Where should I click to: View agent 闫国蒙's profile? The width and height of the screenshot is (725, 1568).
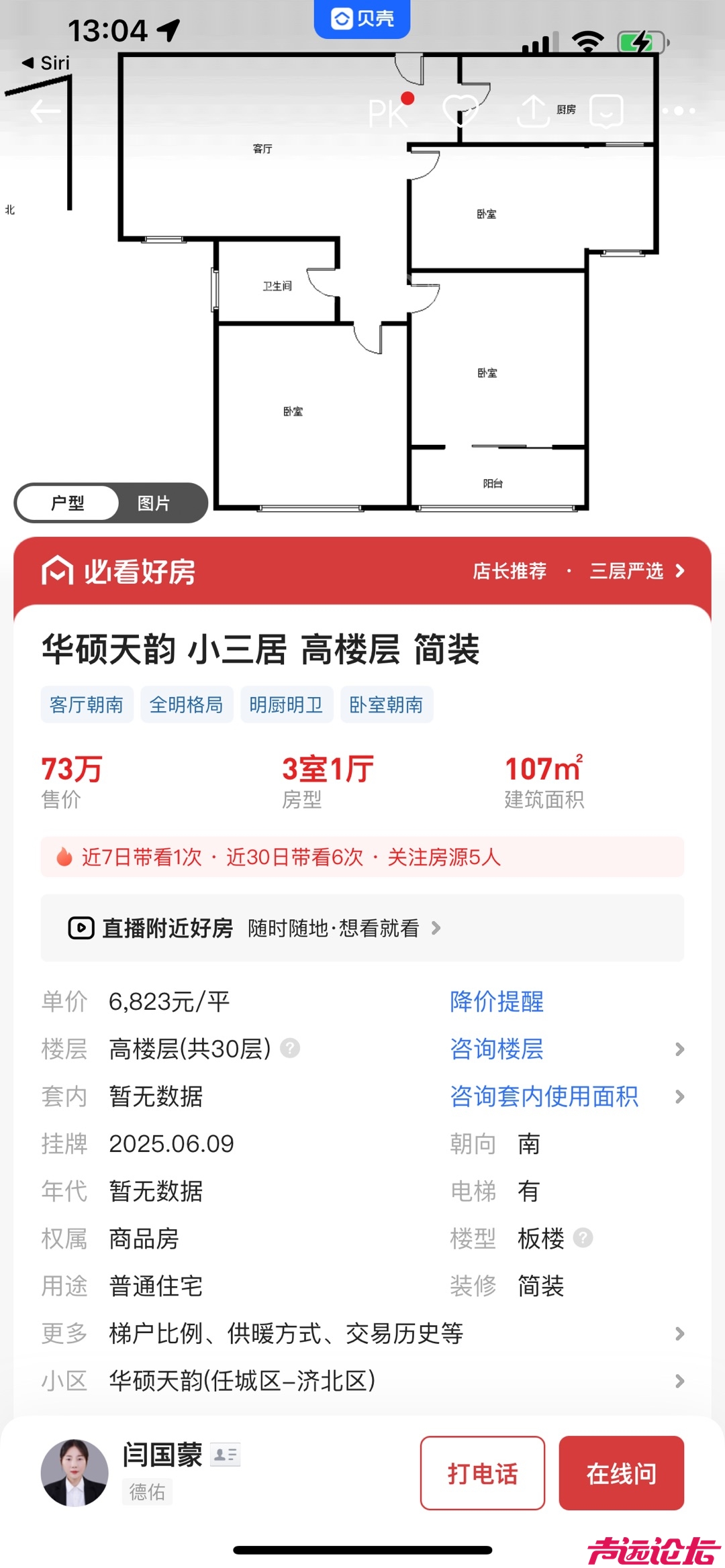coord(75,1472)
